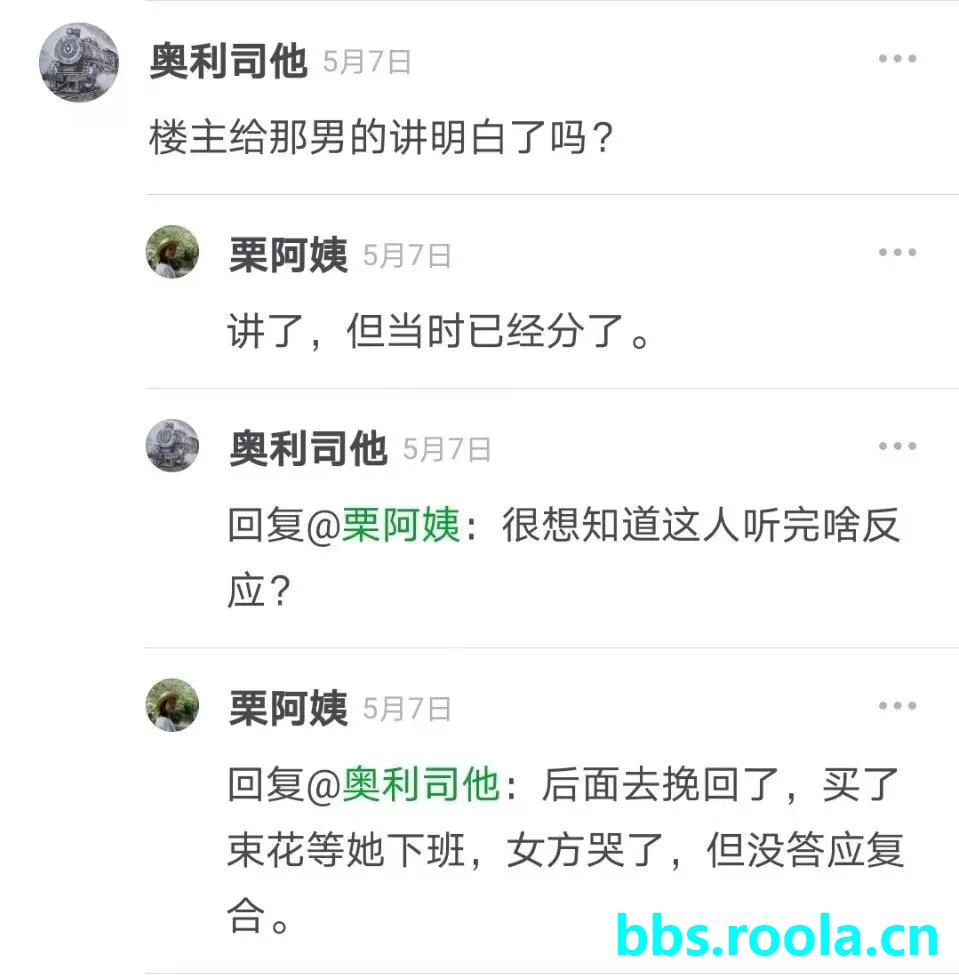Open overflow menu on reply "后面去挽回了"
The width and height of the screenshot is (959, 975).
[x=897, y=706]
